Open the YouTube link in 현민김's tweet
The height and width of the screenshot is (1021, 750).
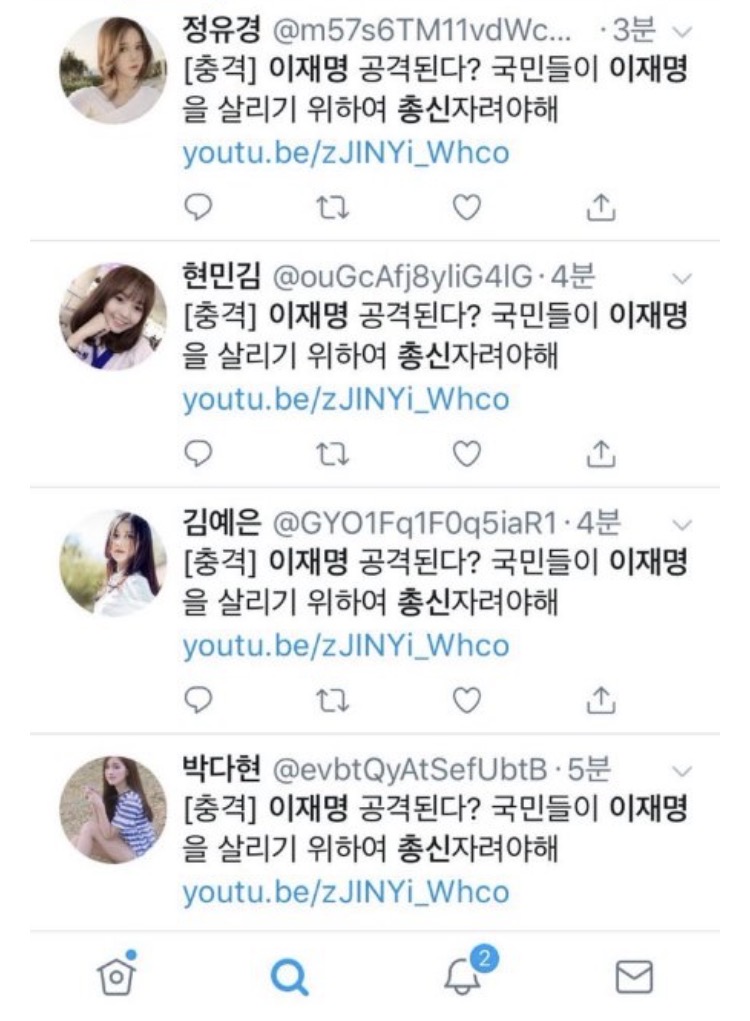point(345,399)
